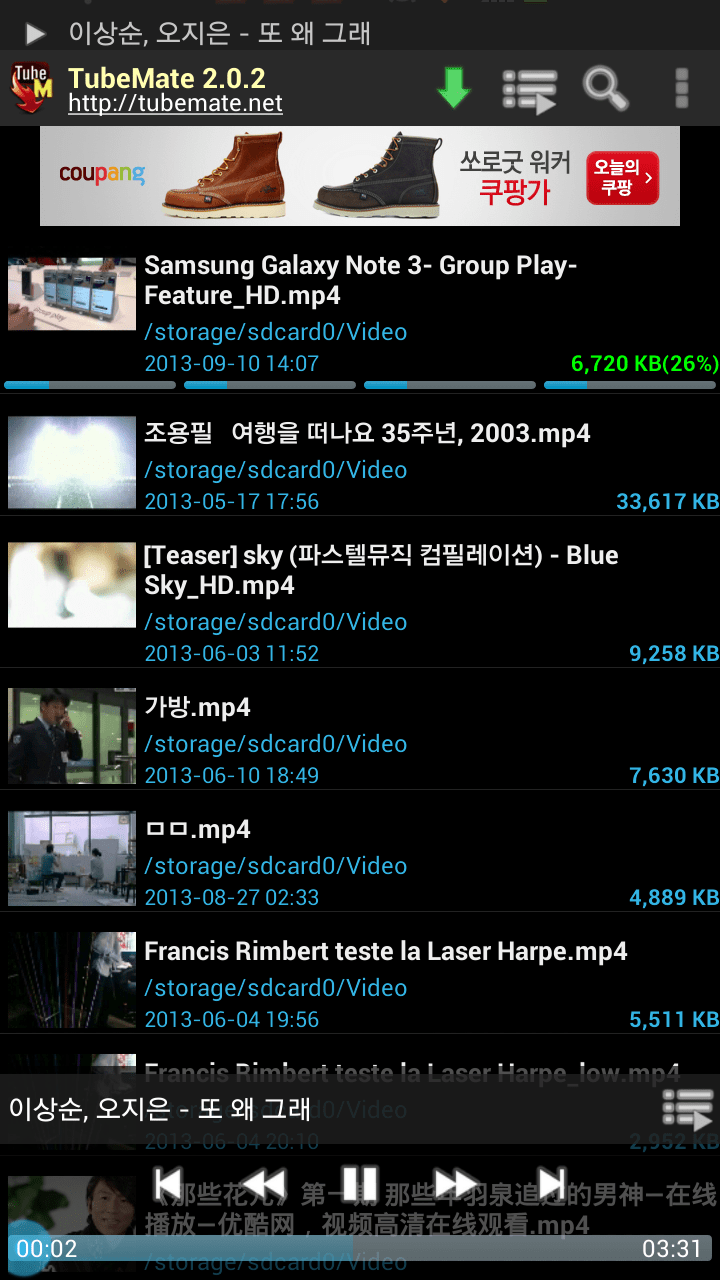Open the TubeMate downloads with green arrow icon
This screenshot has width=720, height=1280.
coord(453,88)
